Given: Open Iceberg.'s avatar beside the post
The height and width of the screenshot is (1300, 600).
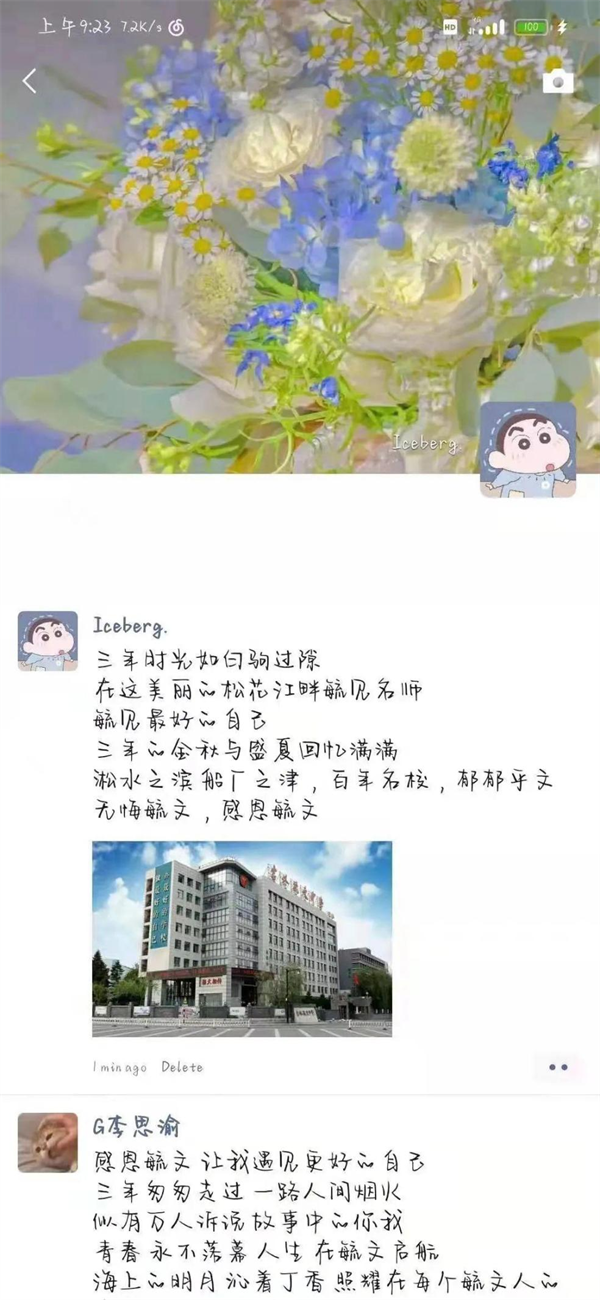Looking at the screenshot, I should pyautogui.click(x=47, y=641).
